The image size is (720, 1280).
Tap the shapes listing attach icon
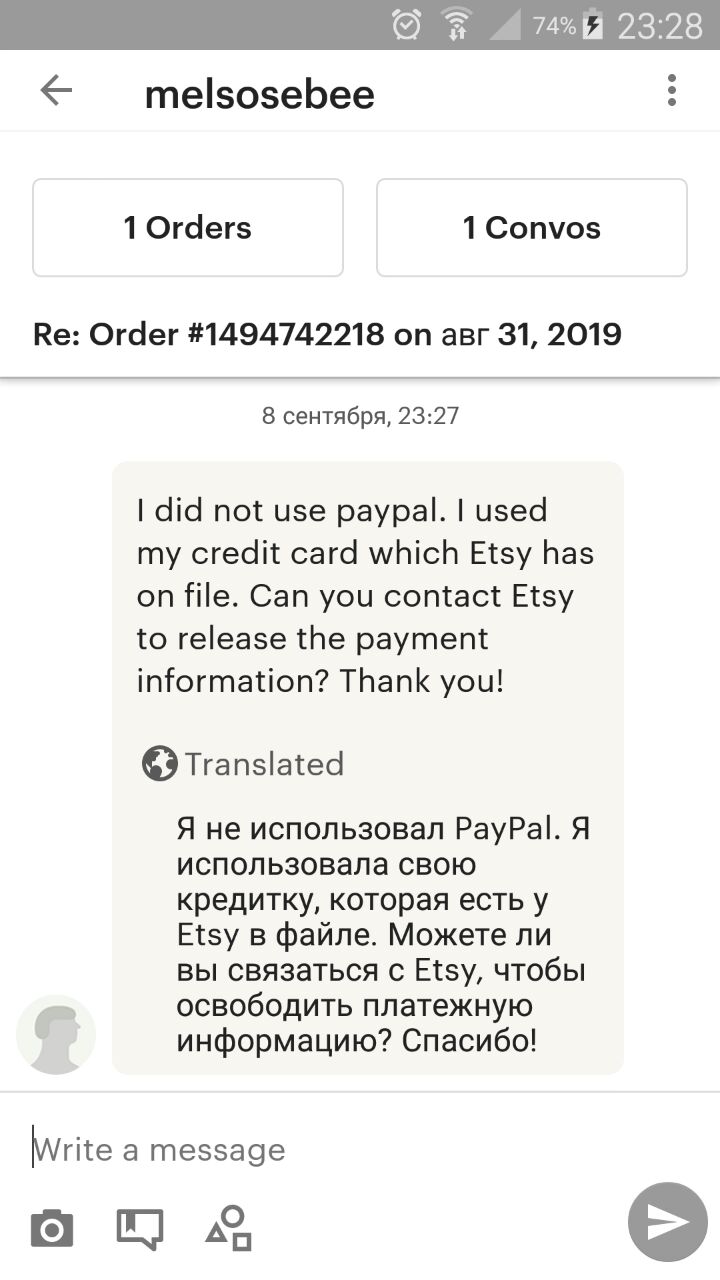click(229, 1228)
